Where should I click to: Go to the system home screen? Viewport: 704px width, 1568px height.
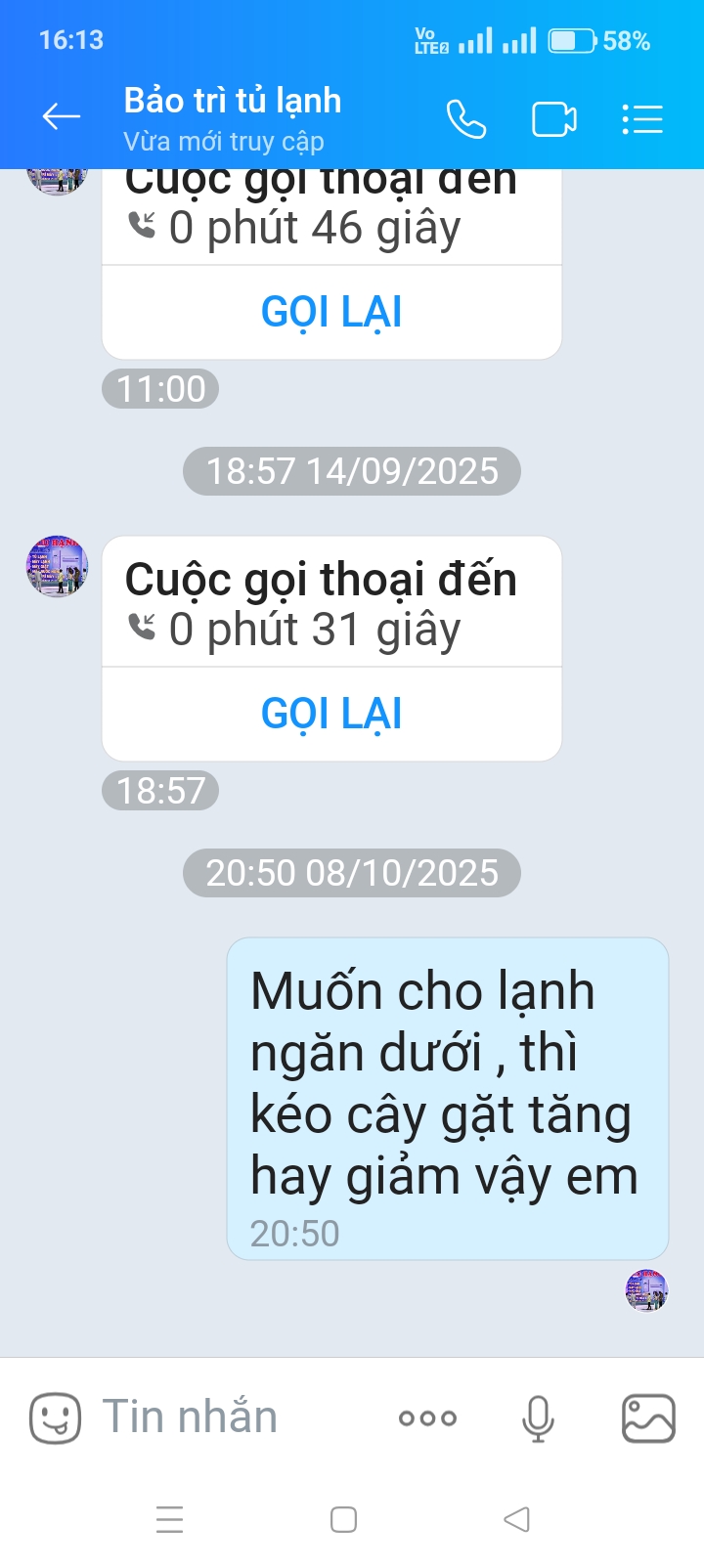(x=343, y=1519)
